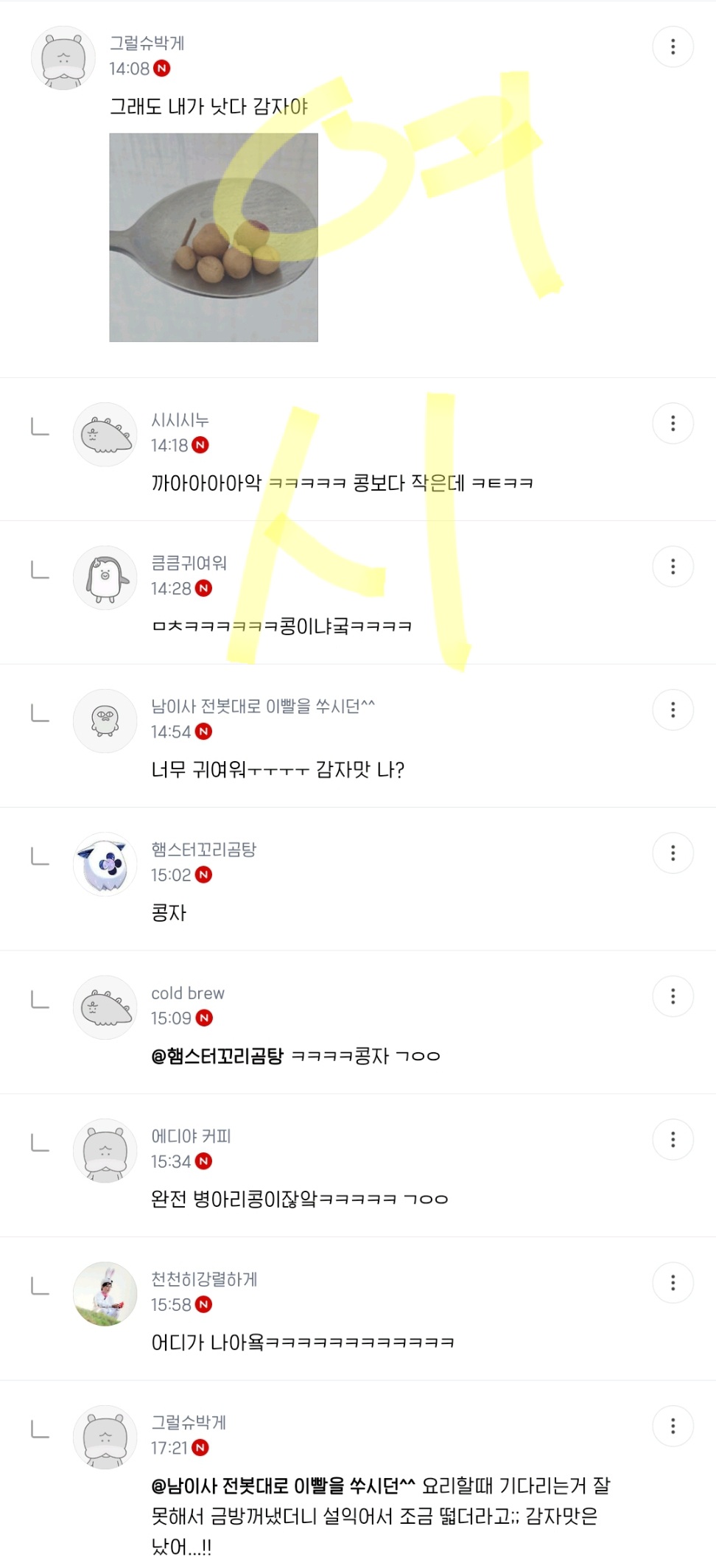Open more options for 큼큼귀여워's reply
This screenshot has width=716, height=1568.
(x=673, y=567)
